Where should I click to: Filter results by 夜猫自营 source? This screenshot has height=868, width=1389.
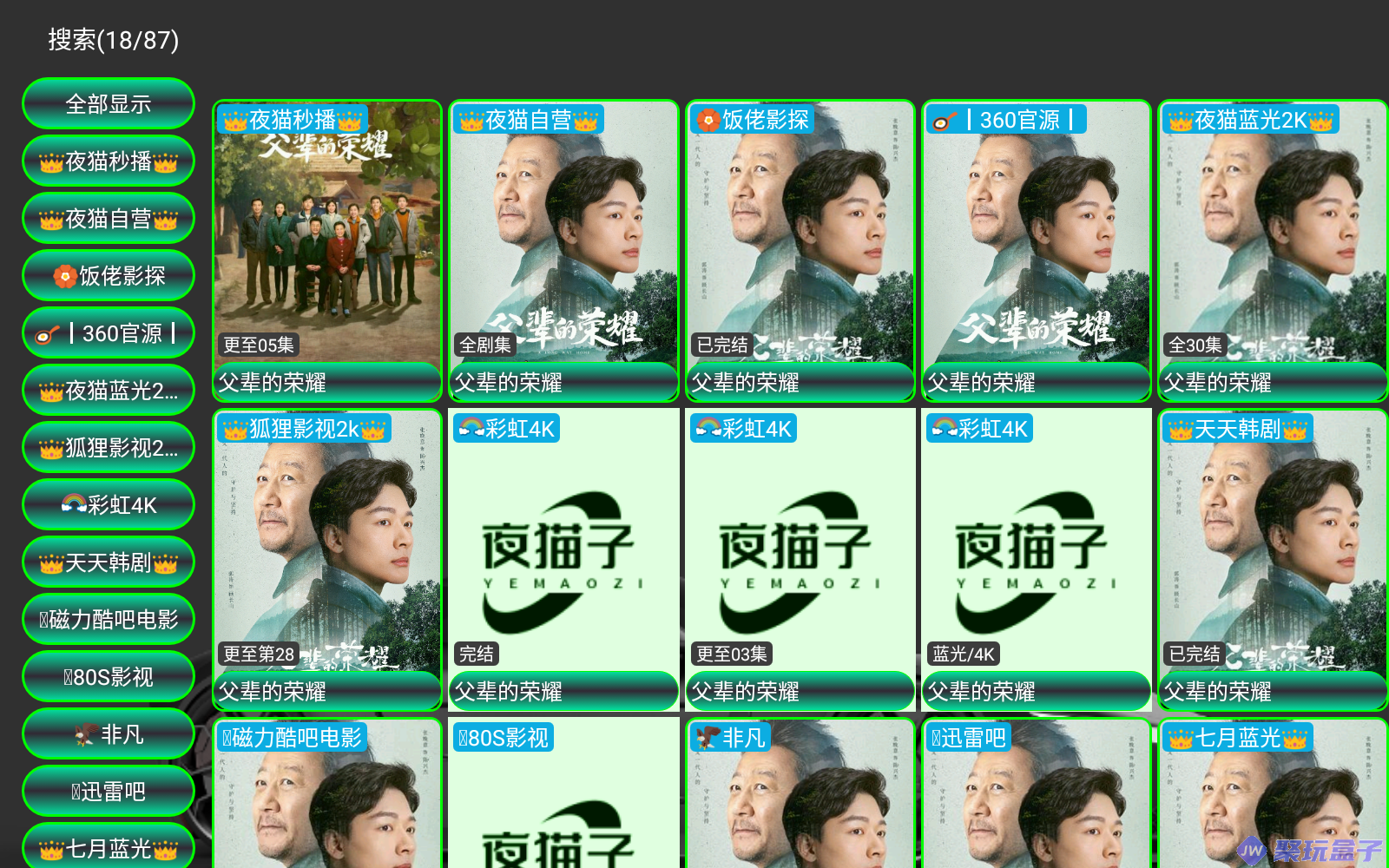[x=109, y=219]
